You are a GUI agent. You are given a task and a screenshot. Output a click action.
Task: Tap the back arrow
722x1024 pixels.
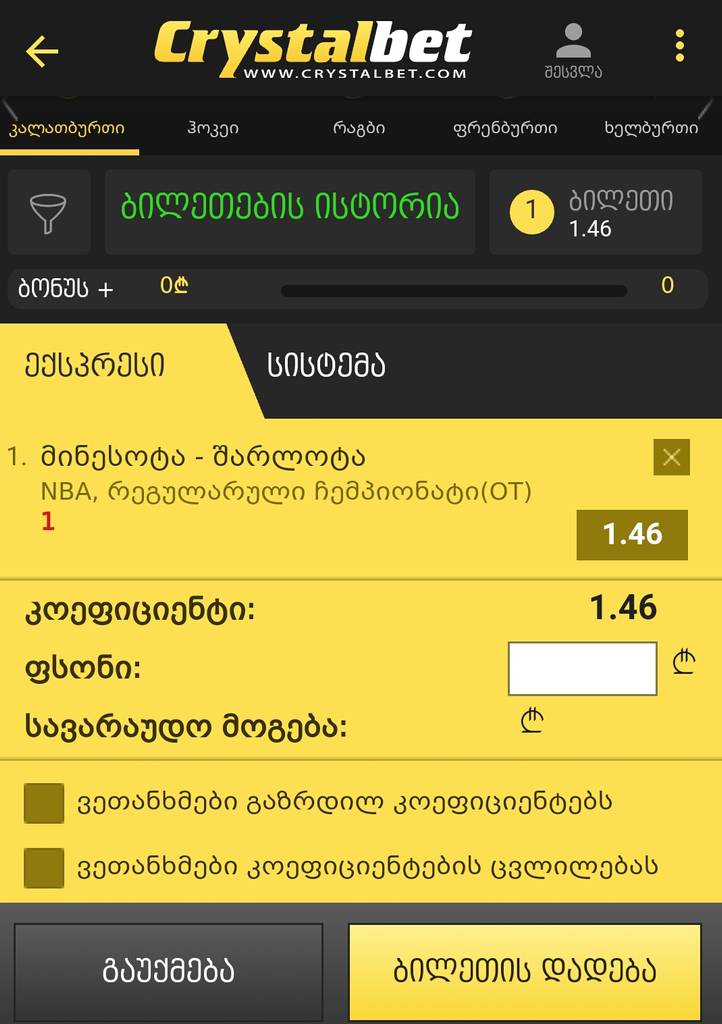[42, 50]
